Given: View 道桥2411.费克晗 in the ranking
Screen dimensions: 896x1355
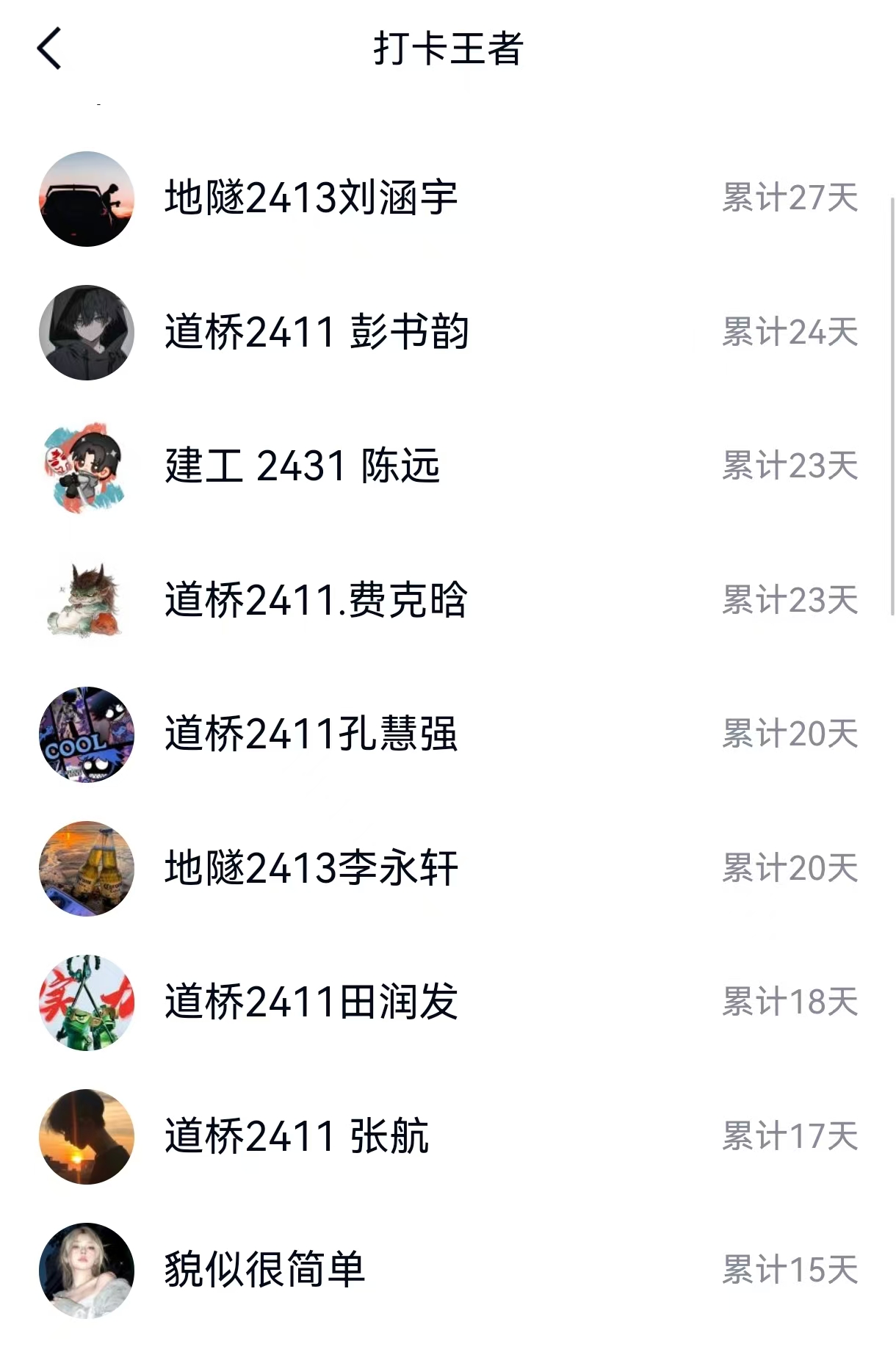Looking at the screenshot, I should tap(316, 600).
